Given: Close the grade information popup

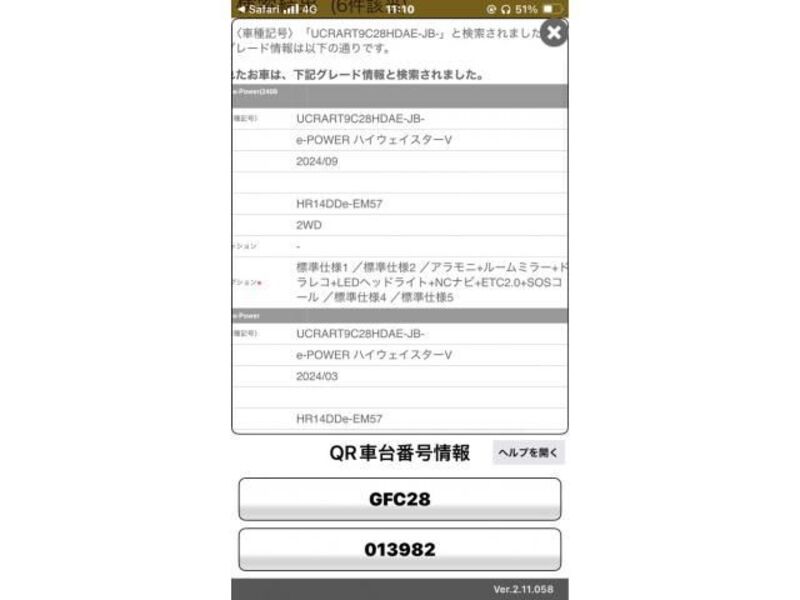Looking at the screenshot, I should [x=554, y=32].
